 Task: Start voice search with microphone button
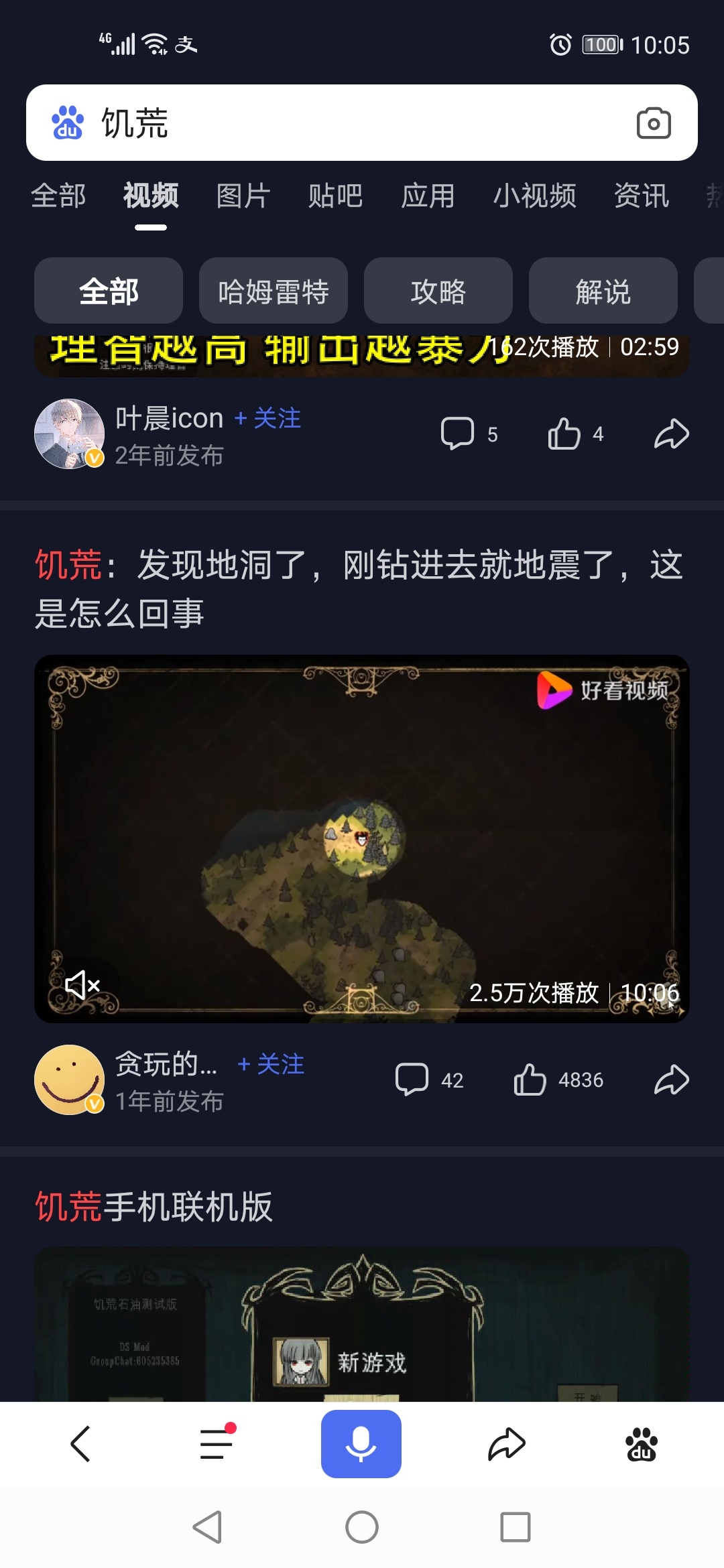361,1444
